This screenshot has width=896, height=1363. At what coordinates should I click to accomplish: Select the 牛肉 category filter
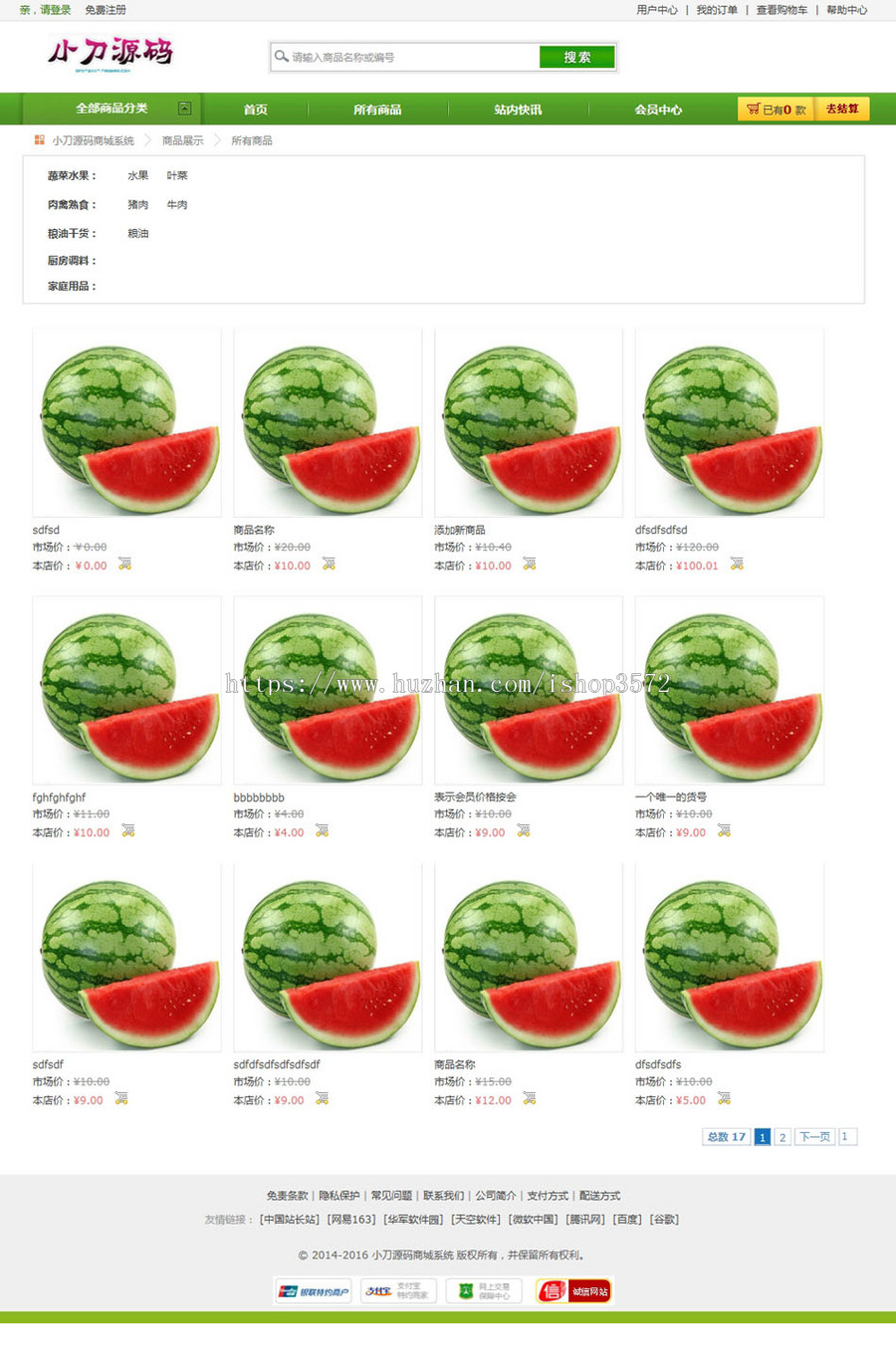click(x=177, y=204)
